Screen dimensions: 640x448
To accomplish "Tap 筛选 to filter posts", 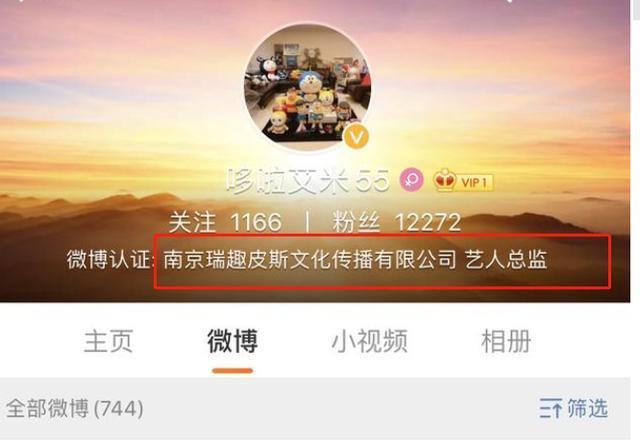I will [x=573, y=408].
